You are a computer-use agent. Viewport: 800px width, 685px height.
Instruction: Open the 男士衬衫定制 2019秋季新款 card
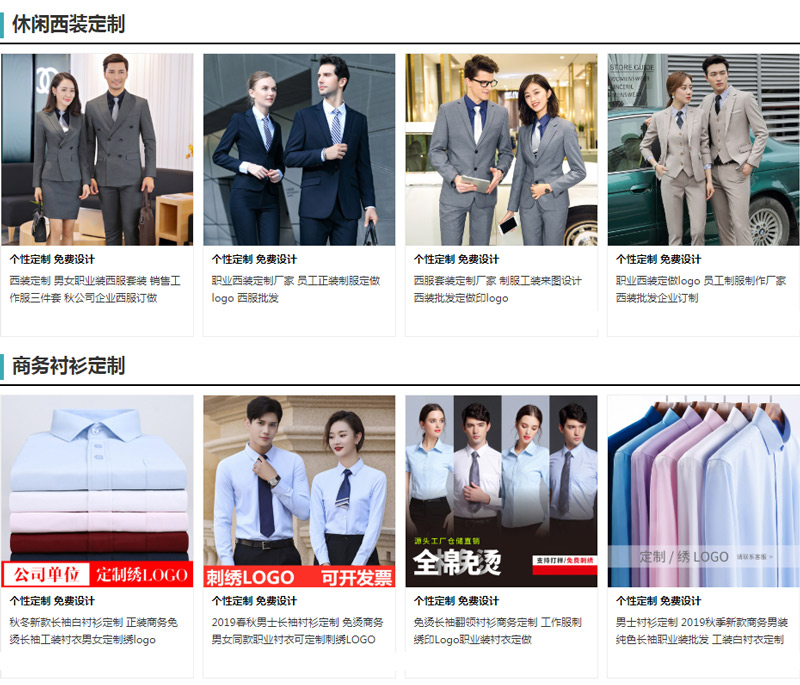click(703, 491)
